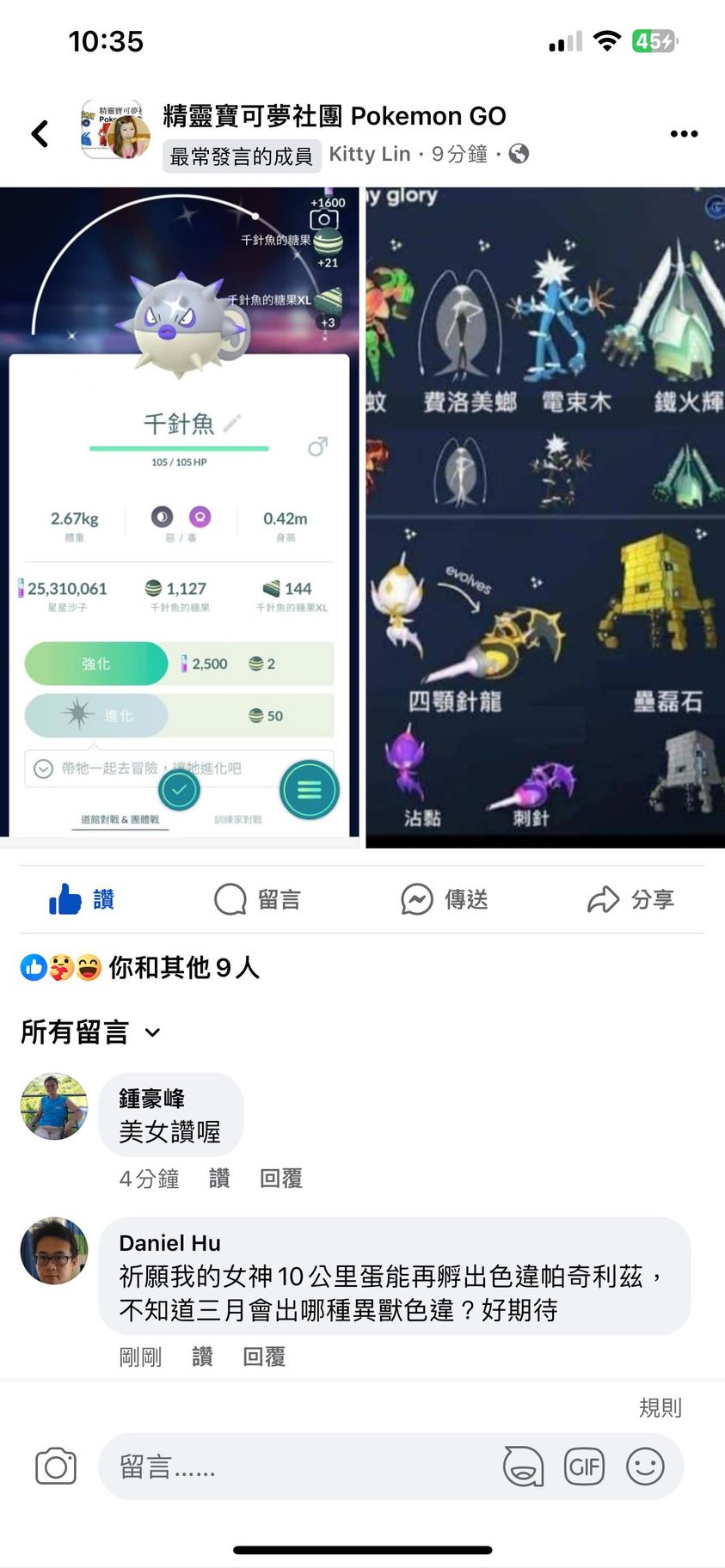Like 鍾豪峰's comment

(219, 1179)
